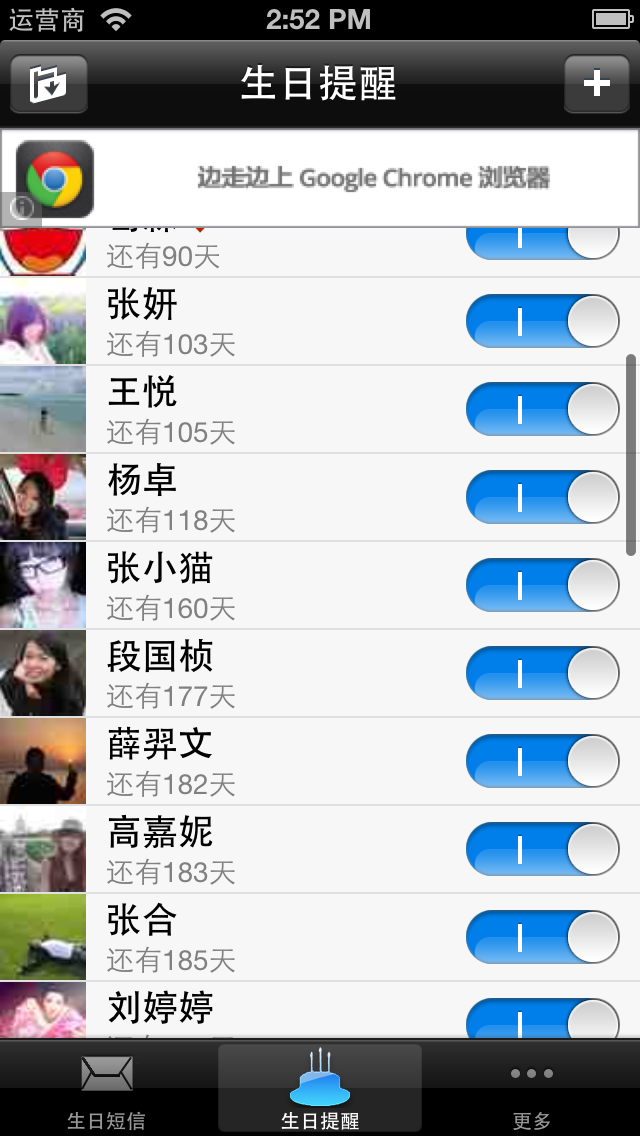Add a new birthday reminder
640x1136 pixels.
(x=596, y=84)
